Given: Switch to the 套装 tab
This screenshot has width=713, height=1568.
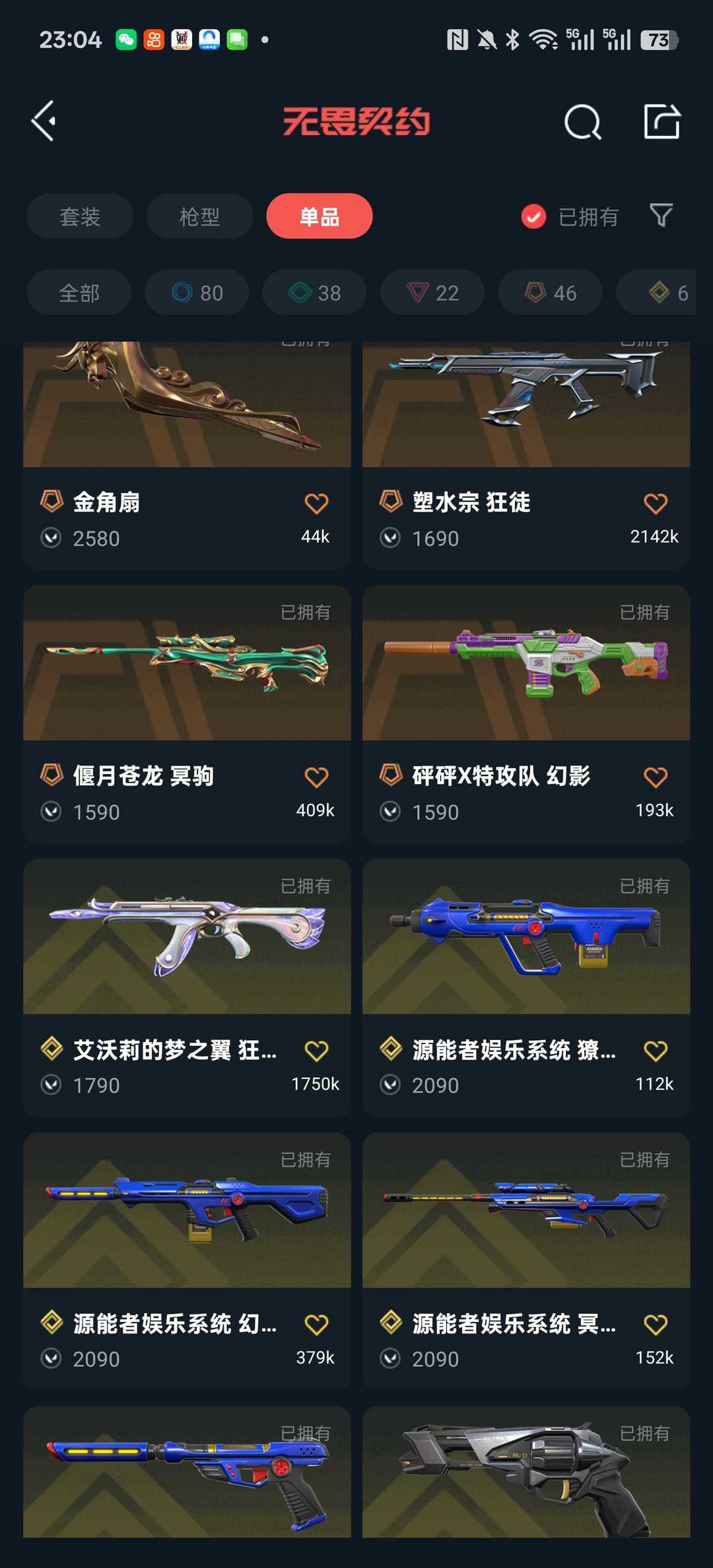Looking at the screenshot, I should click(80, 216).
